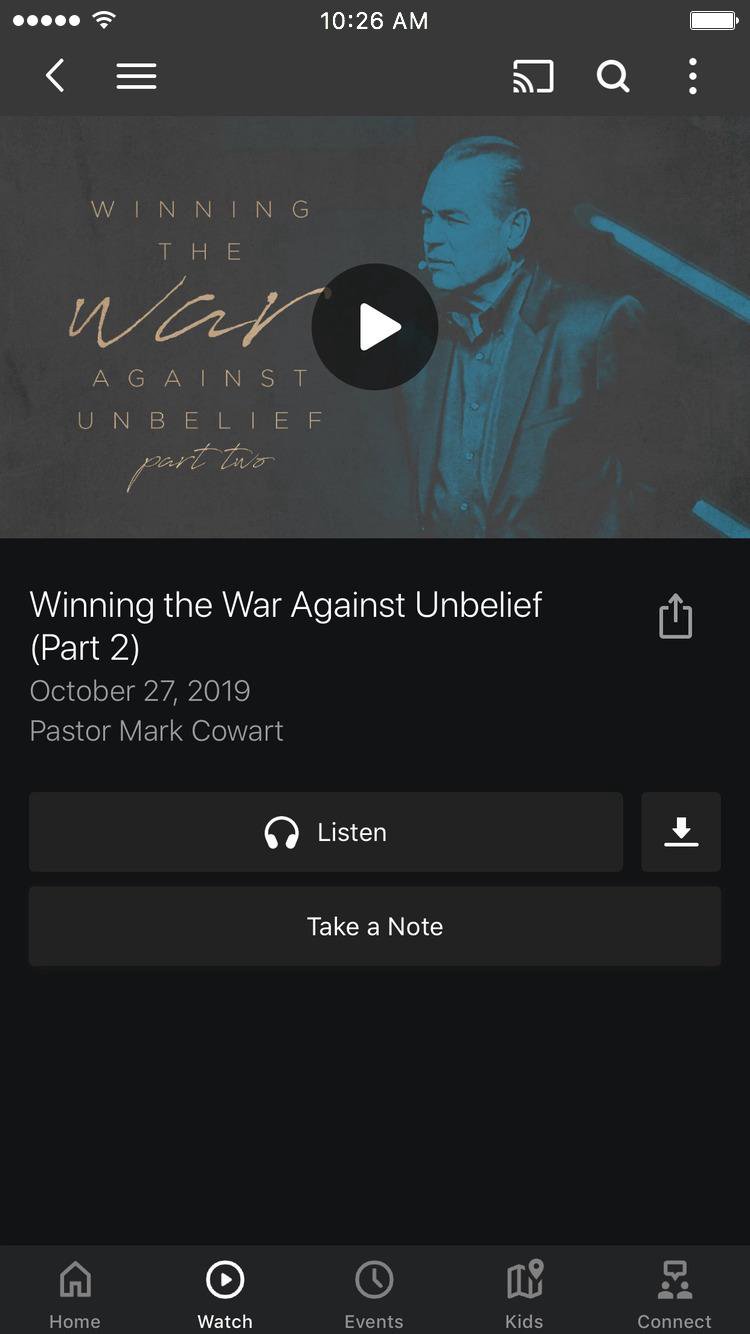Open the search icon in the top bar
This screenshot has width=750, height=1334.
click(x=613, y=76)
